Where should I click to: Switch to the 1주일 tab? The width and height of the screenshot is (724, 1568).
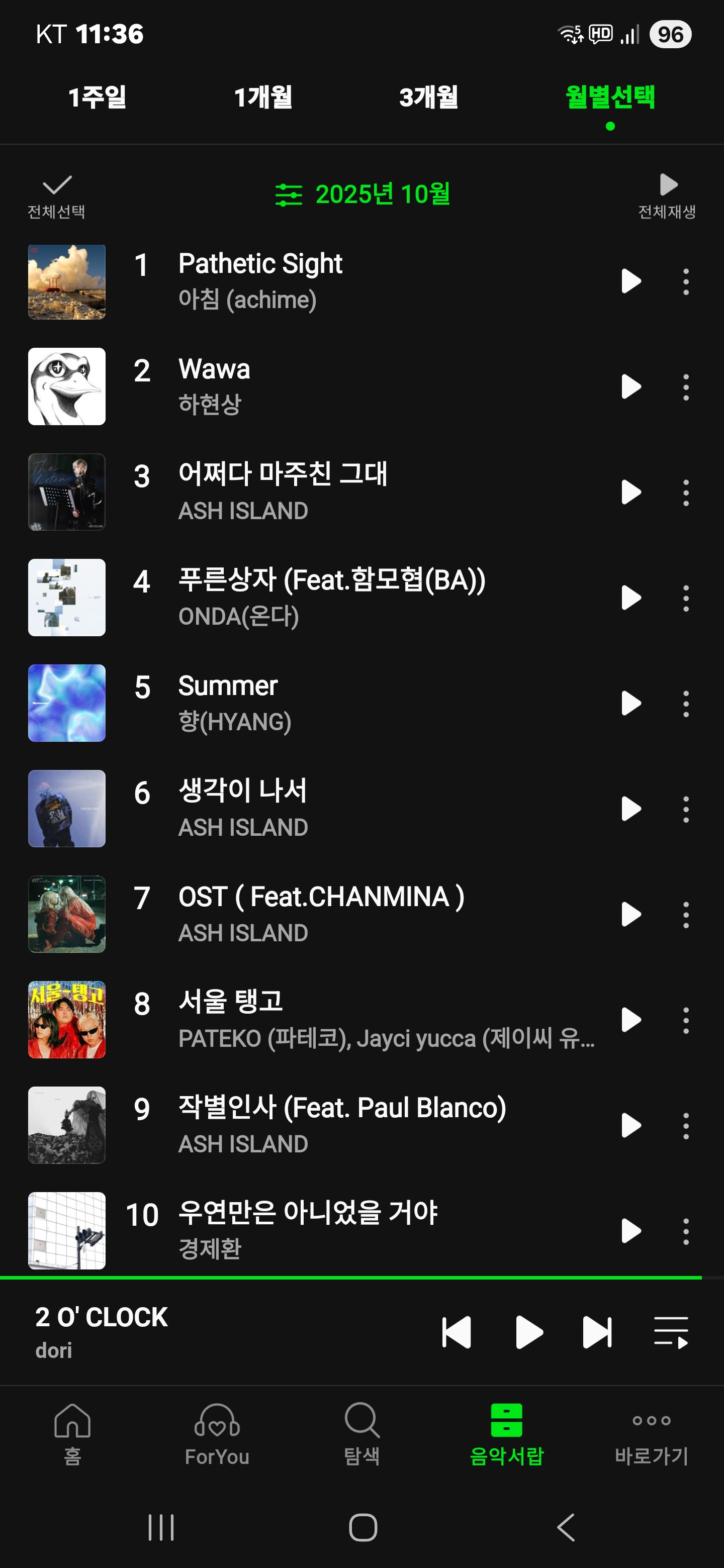point(97,97)
